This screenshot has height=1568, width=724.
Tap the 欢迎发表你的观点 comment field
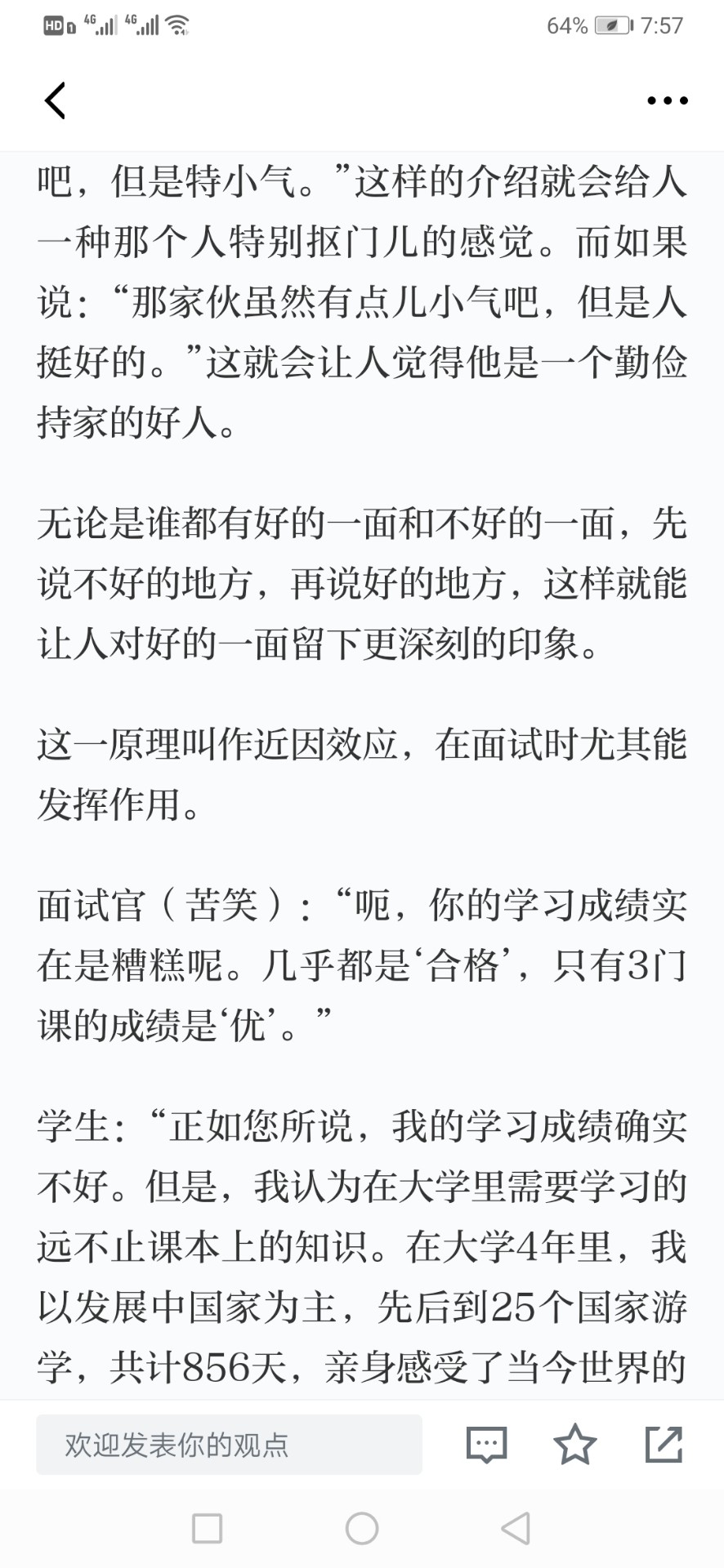pos(229,1445)
